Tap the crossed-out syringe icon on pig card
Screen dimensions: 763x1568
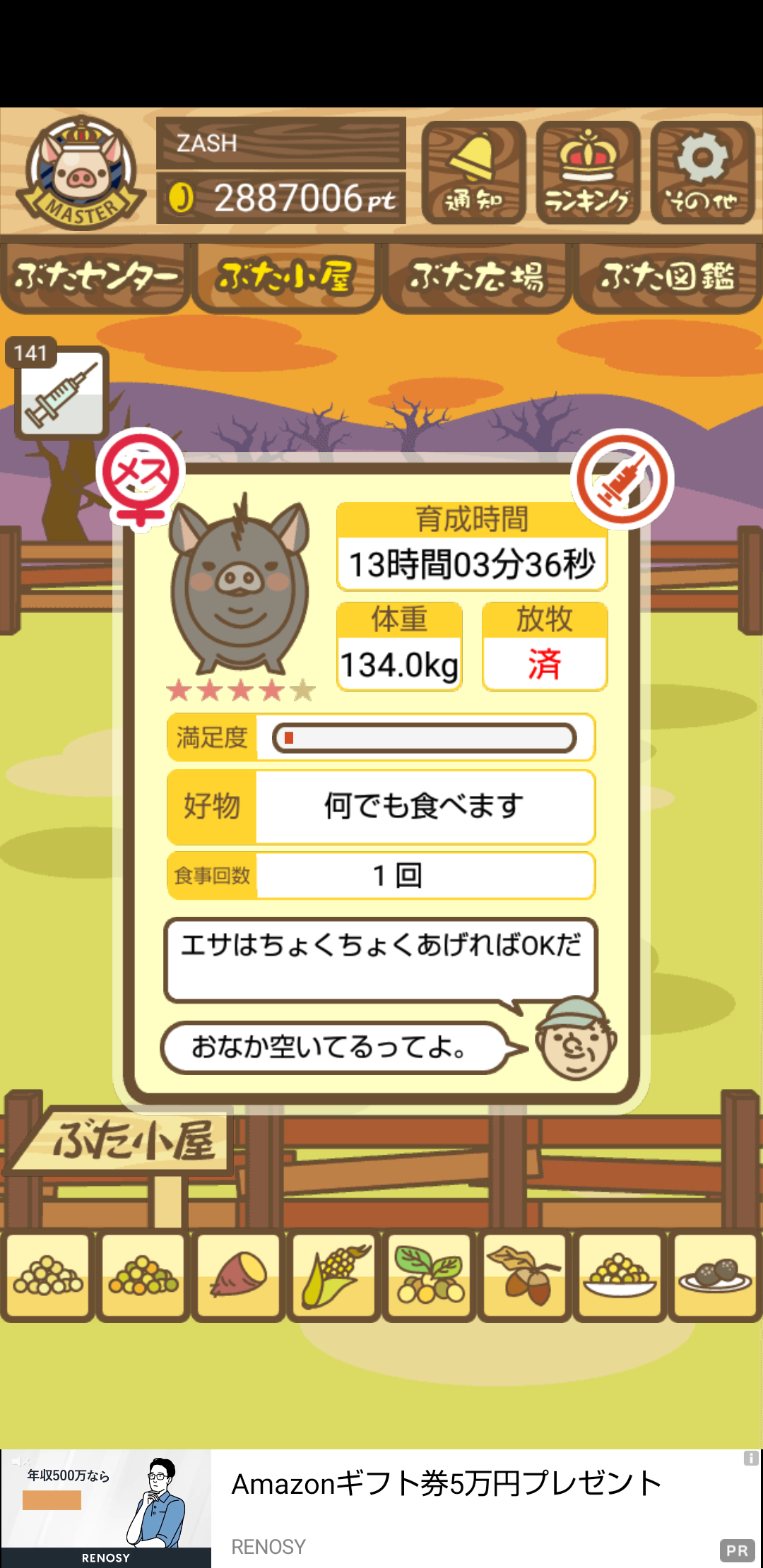(x=622, y=479)
